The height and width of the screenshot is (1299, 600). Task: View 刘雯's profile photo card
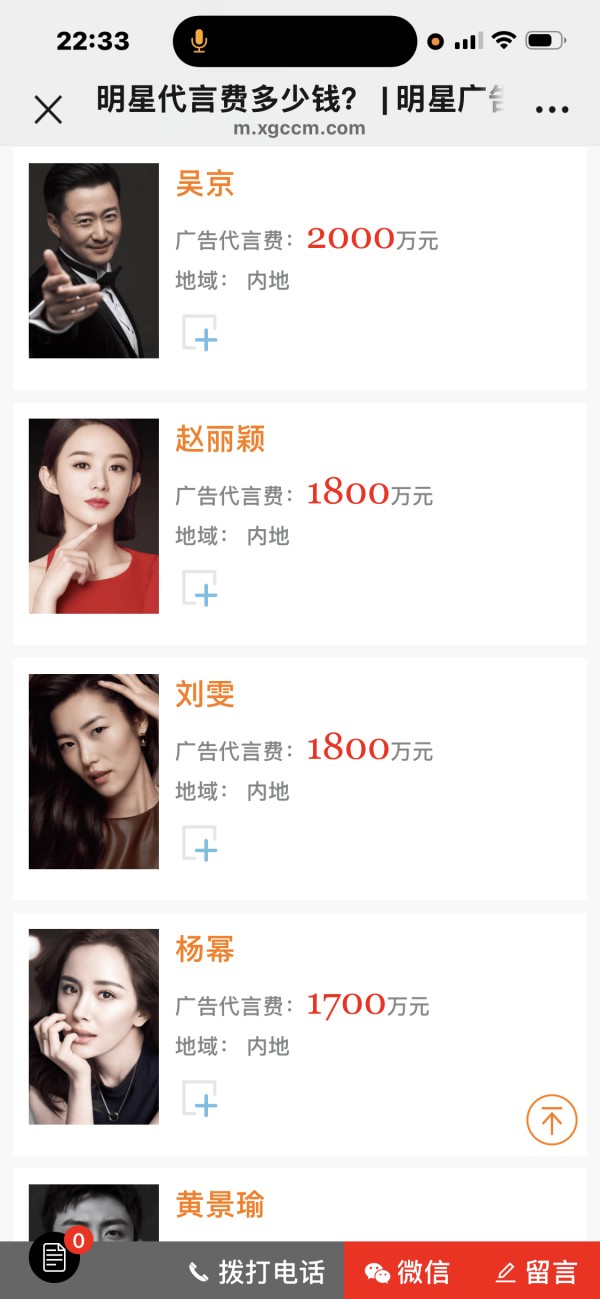(94, 771)
